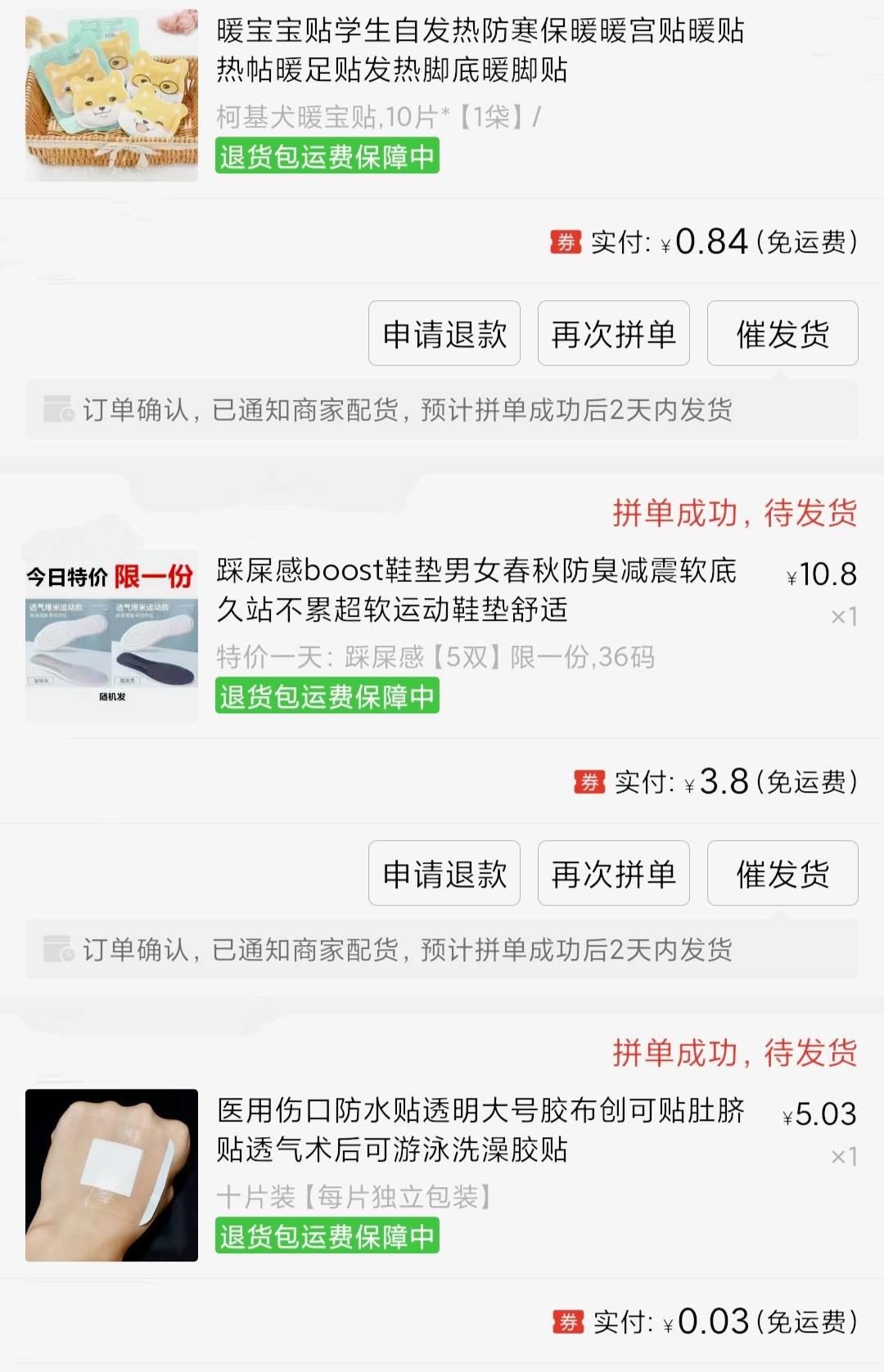Tap 申请退款 on the insole order
This screenshot has height=1372, width=884.
[444, 875]
